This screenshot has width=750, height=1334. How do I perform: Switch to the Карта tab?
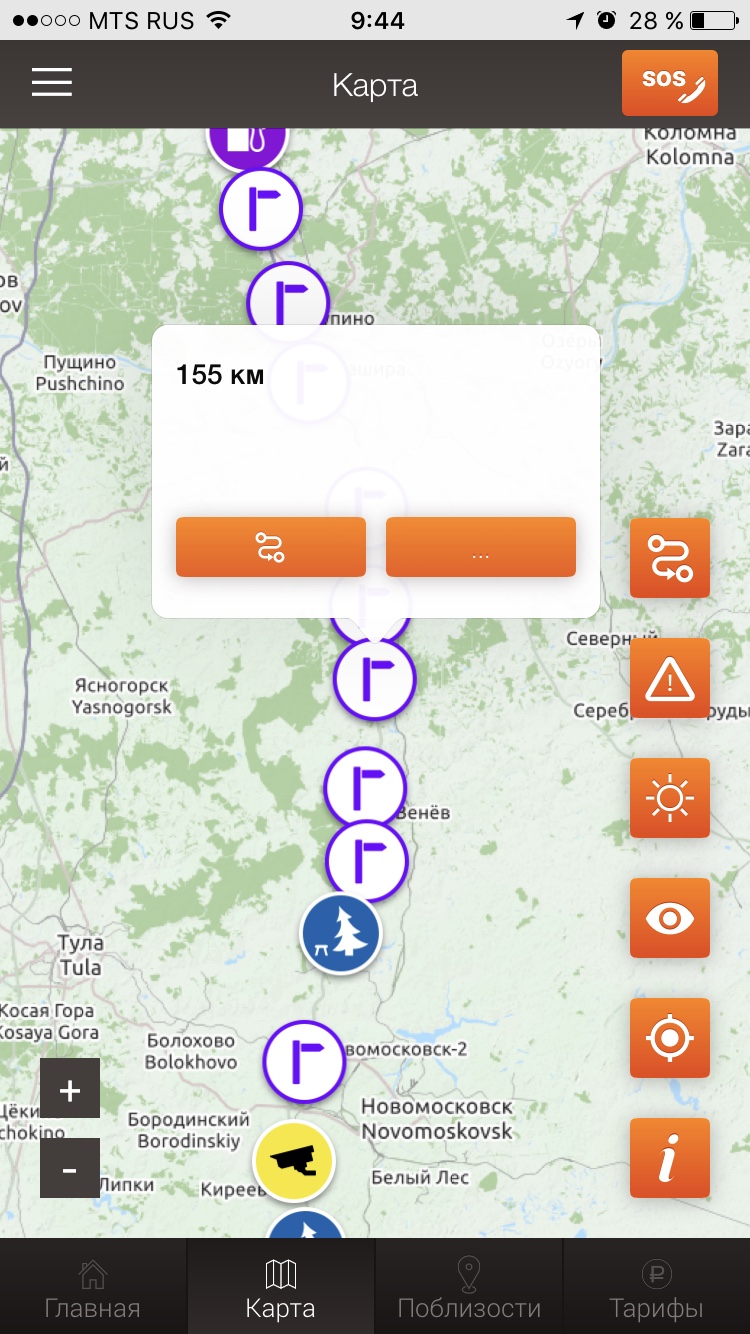(x=280, y=1288)
